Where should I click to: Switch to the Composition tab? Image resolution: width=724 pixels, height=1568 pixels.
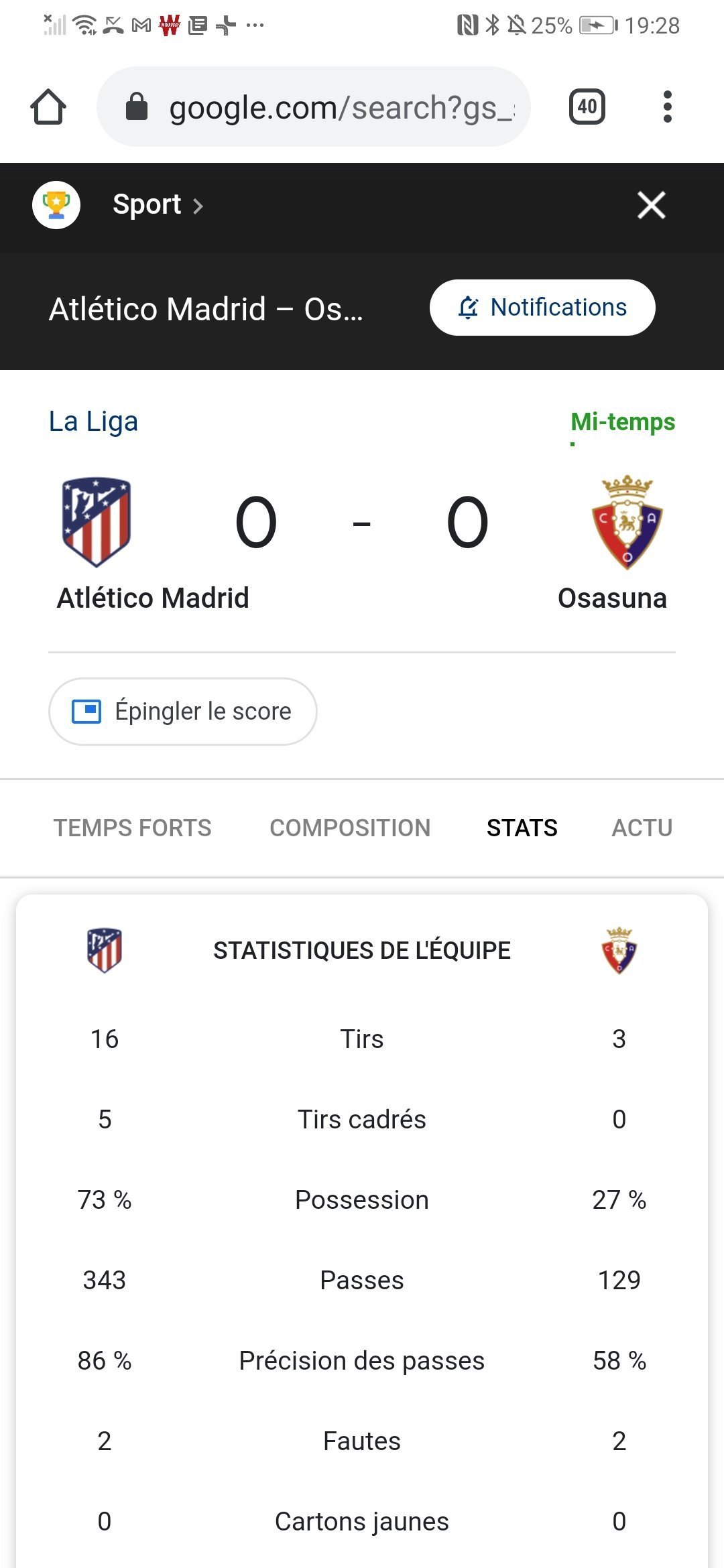click(350, 828)
